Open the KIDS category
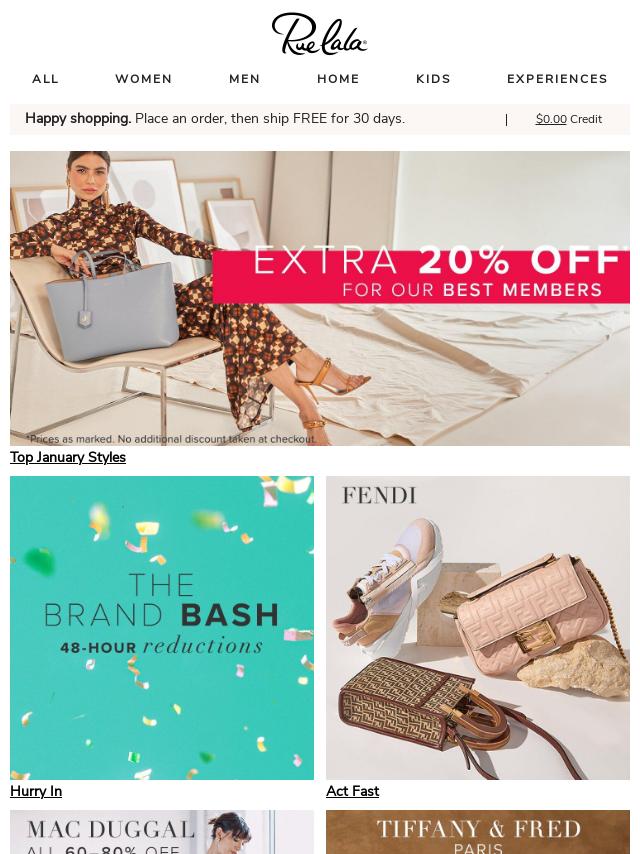Screen dimensions: 640x854 433,79
